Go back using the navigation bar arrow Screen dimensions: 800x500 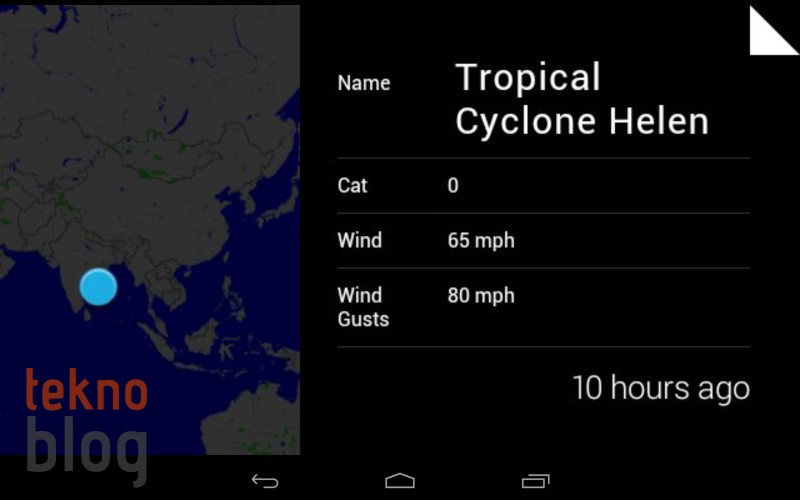point(265,481)
